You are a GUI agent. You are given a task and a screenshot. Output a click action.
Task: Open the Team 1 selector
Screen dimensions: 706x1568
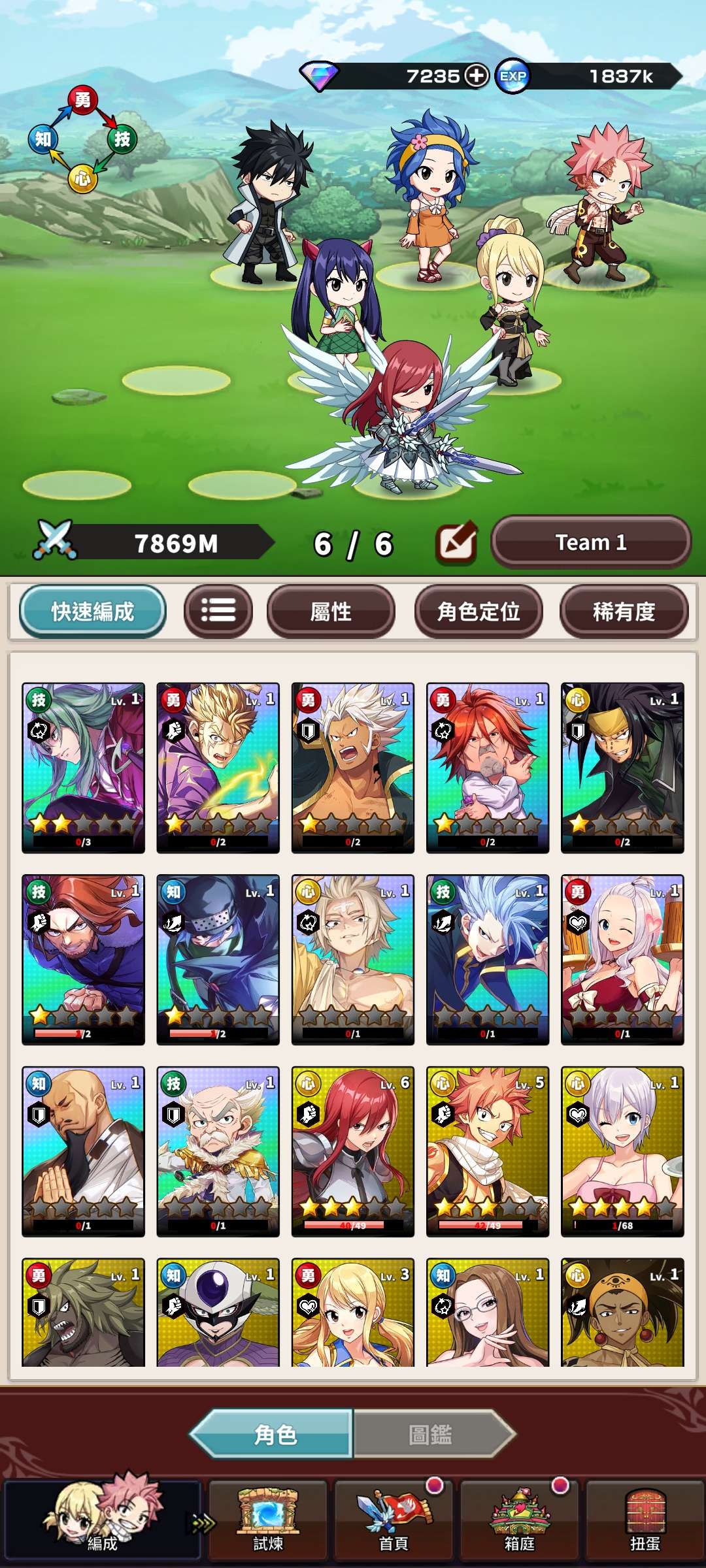point(591,542)
